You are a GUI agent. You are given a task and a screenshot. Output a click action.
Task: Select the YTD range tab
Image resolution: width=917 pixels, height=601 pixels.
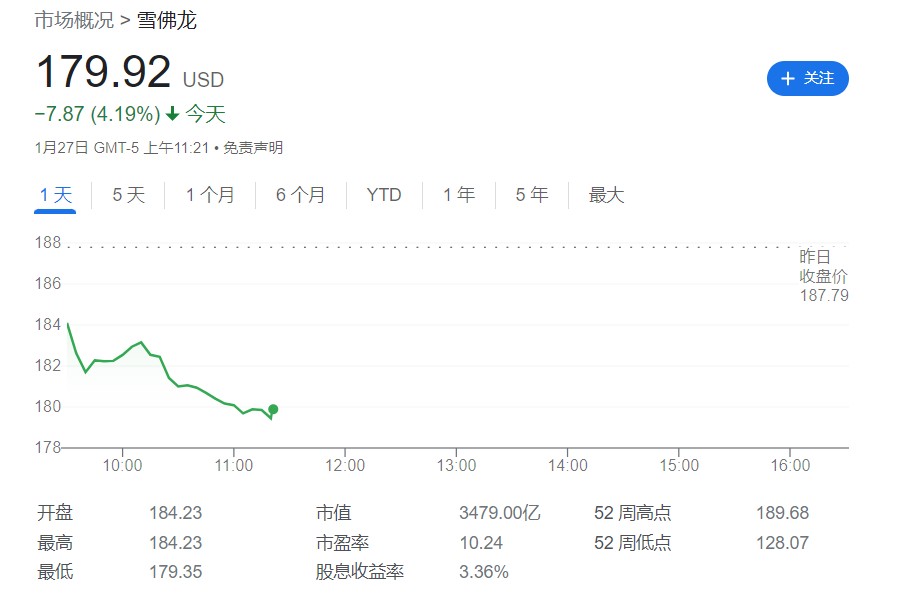pyautogui.click(x=384, y=195)
